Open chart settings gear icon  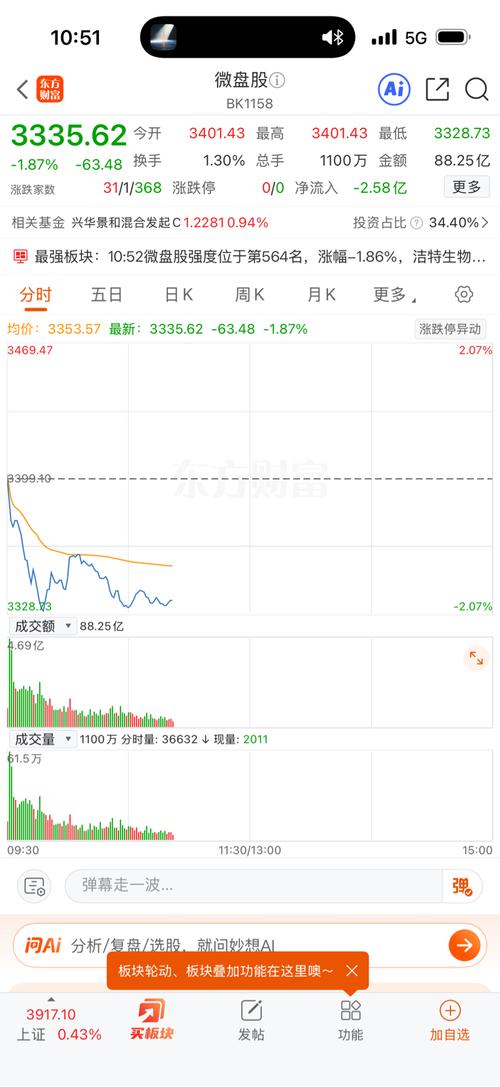(x=464, y=295)
